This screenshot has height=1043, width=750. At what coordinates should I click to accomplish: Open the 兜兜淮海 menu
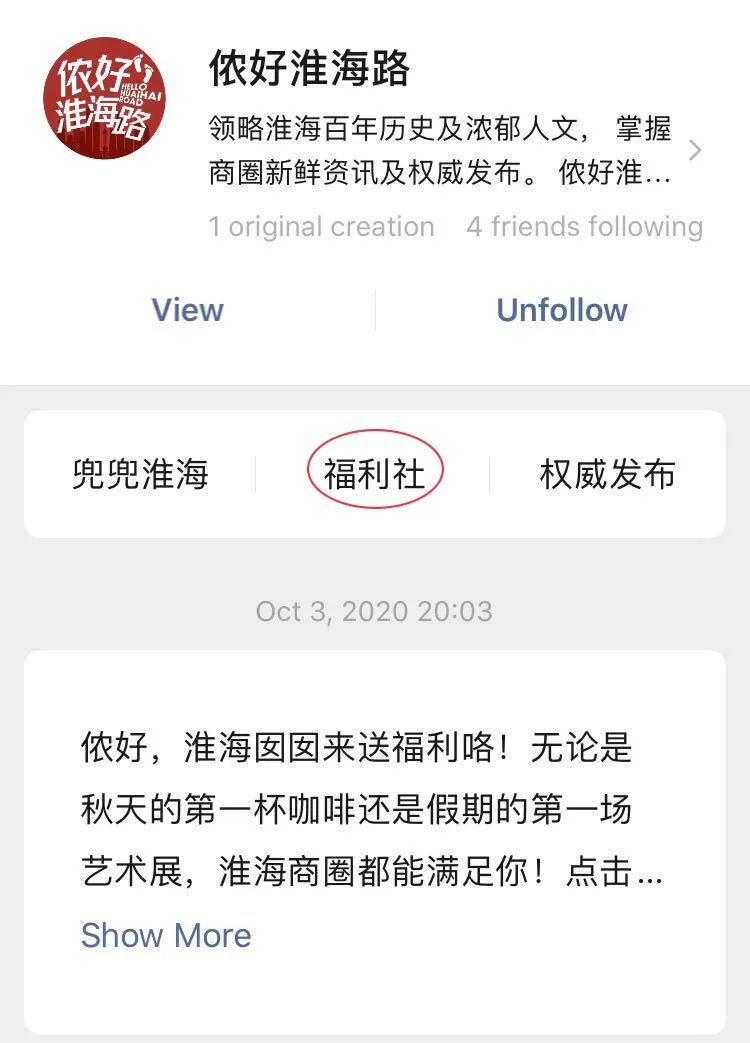tap(140, 473)
